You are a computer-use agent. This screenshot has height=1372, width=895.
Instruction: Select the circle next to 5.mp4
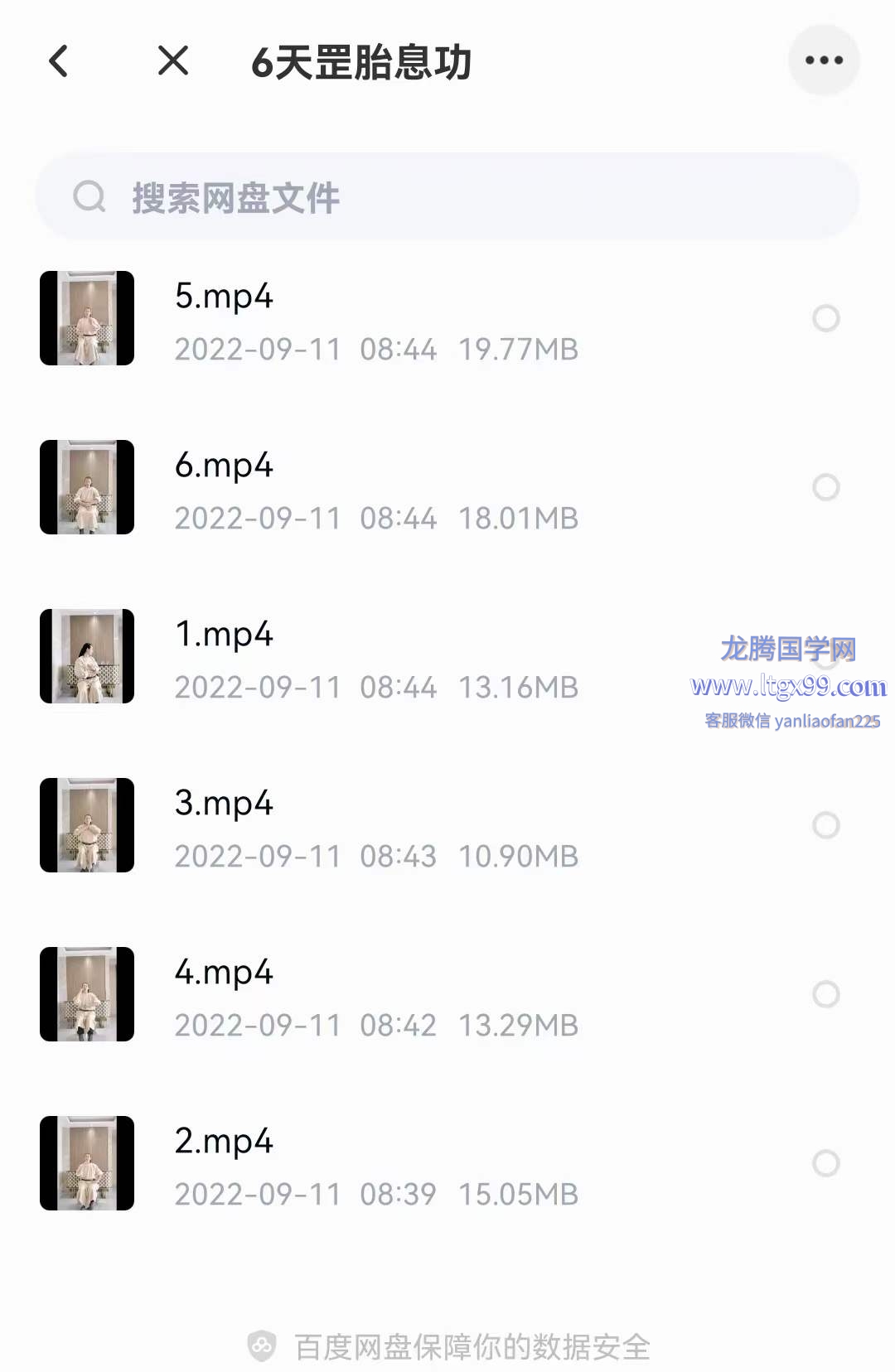coord(825,318)
